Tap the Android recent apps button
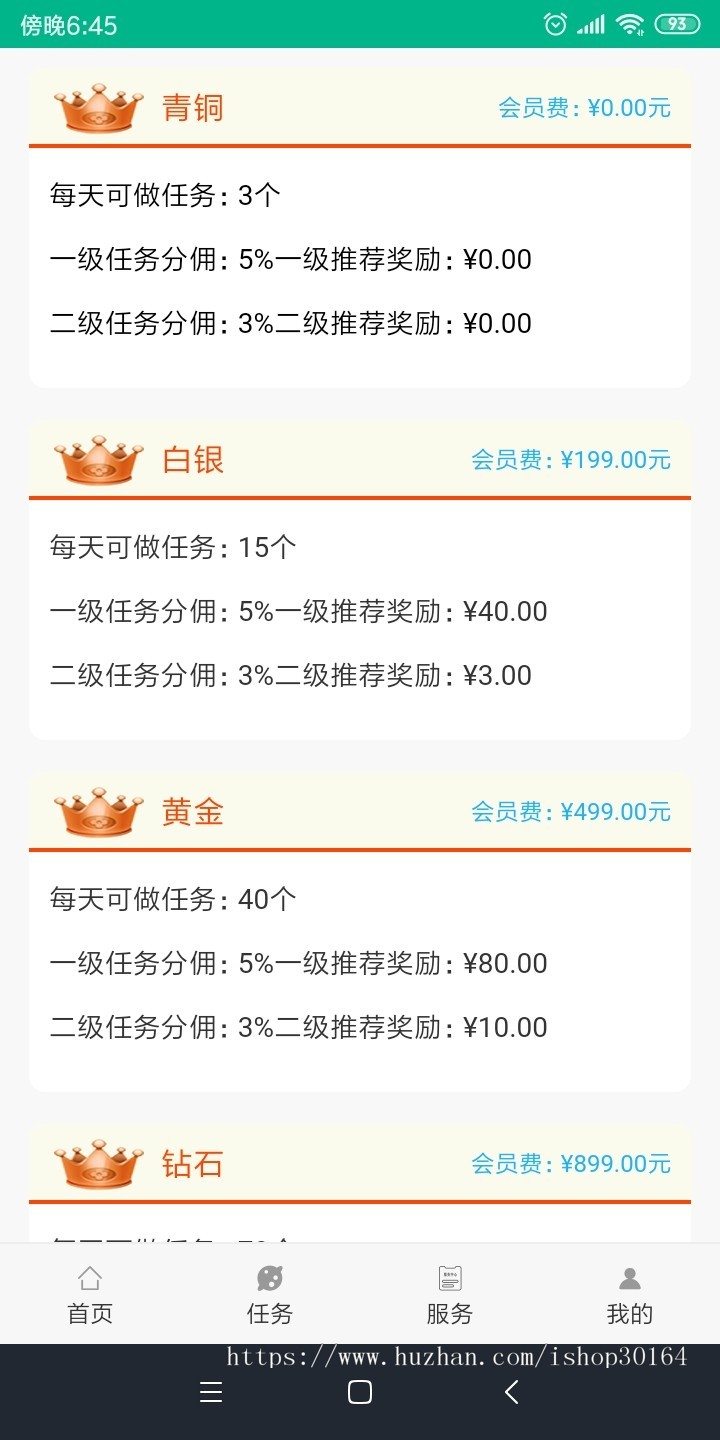Screen dimensions: 720x1440 211,1392
